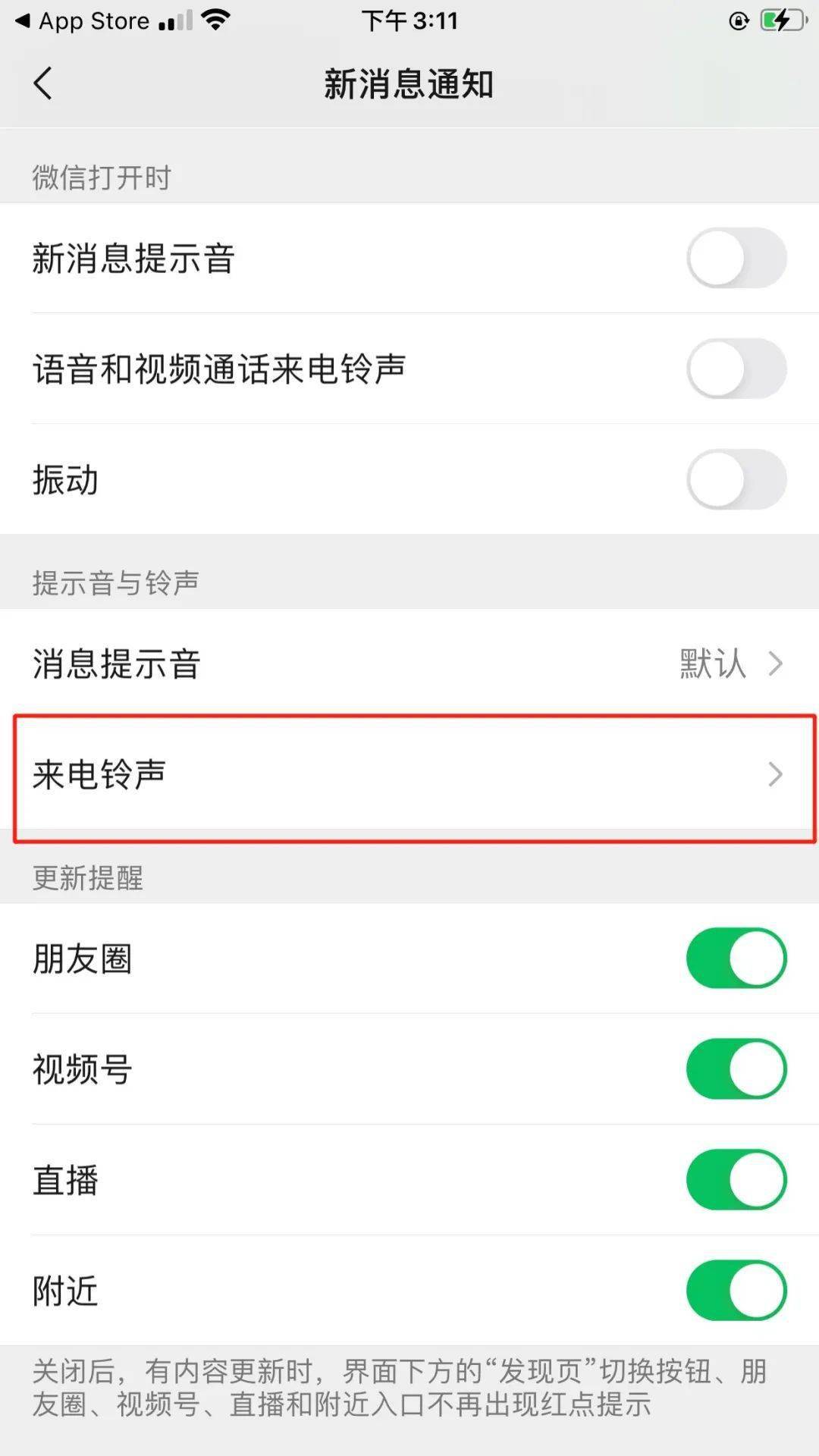Switch off 直播 reminders
Image resolution: width=819 pixels, height=1456 pixels.
(736, 1179)
